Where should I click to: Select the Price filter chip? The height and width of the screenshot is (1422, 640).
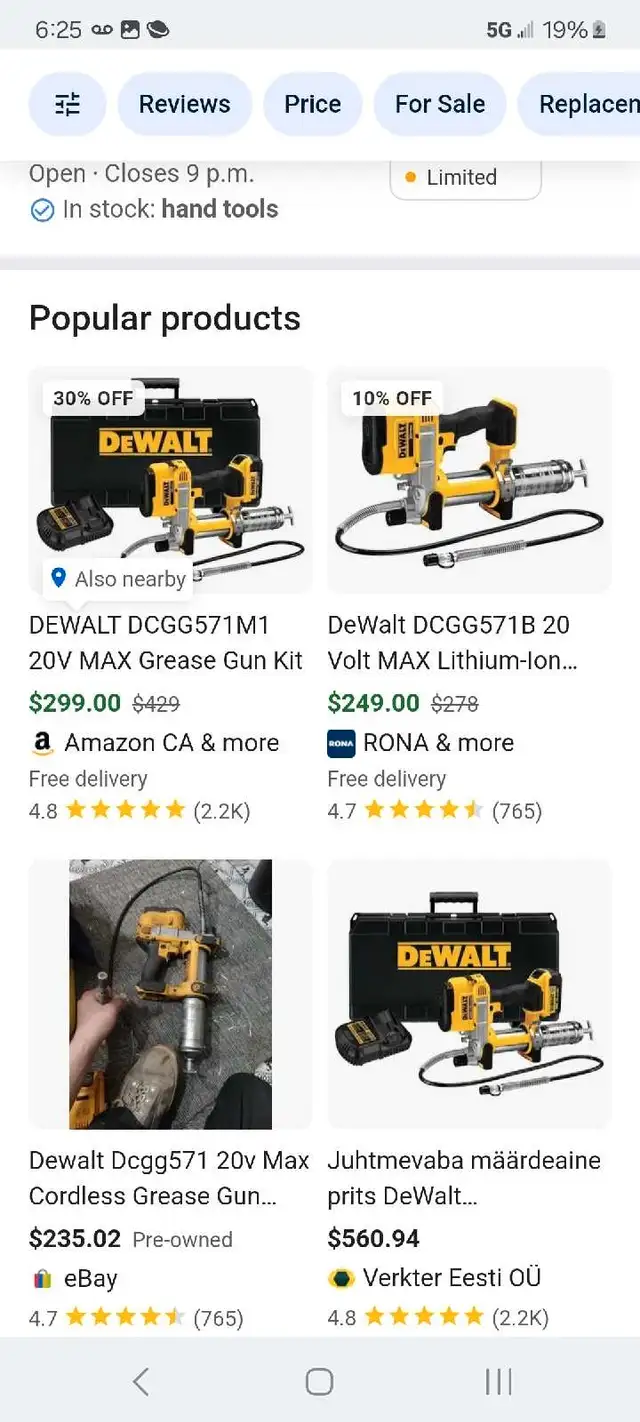tap(312, 104)
